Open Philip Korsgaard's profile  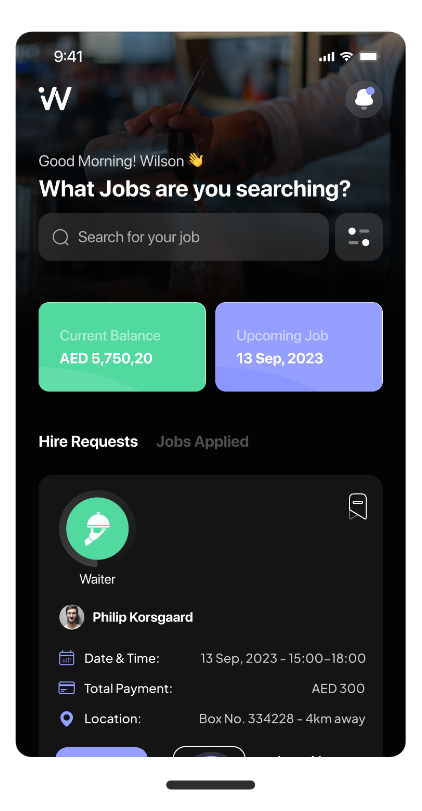click(126, 617)
